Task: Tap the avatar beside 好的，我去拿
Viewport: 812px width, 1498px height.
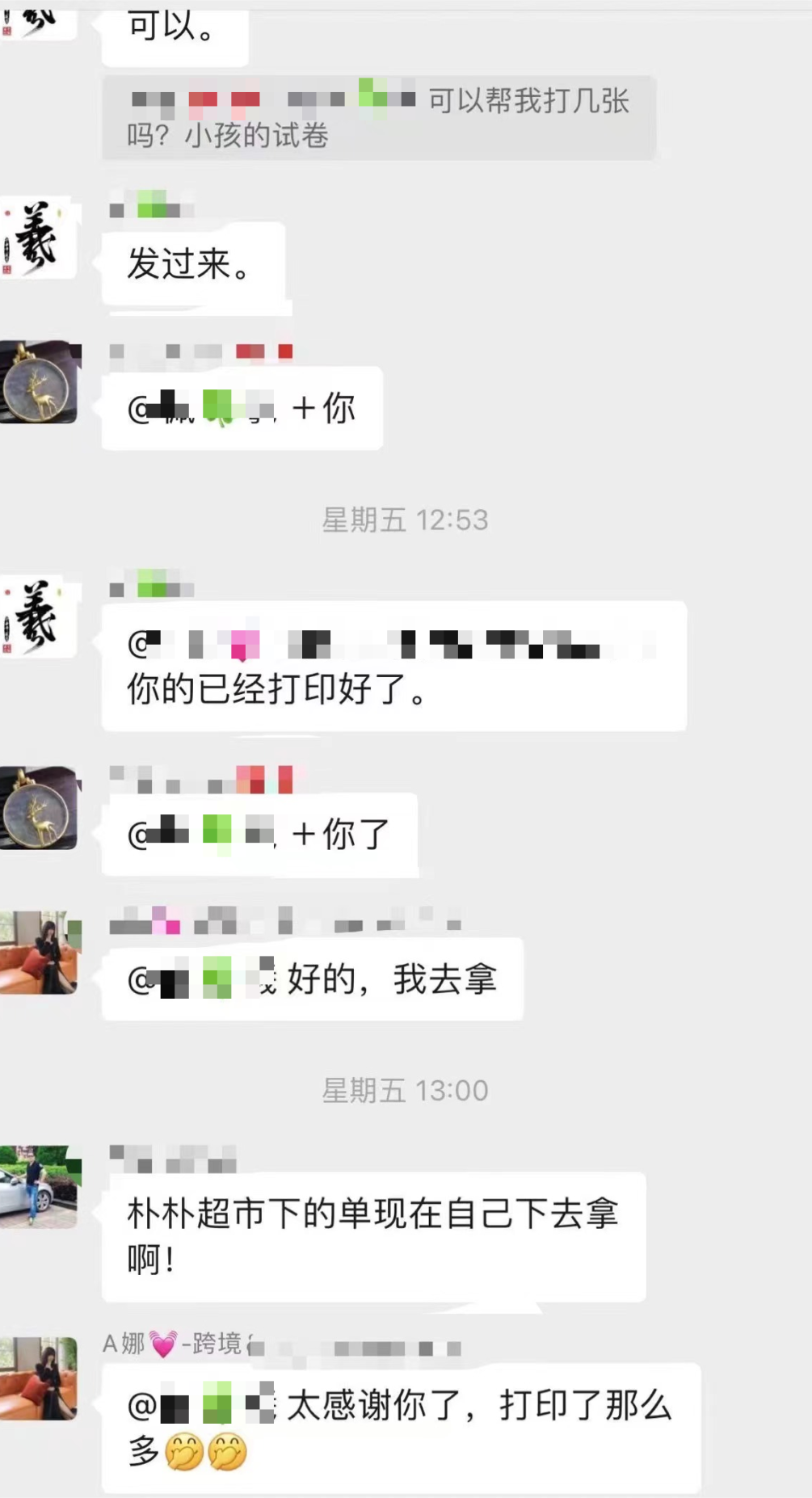Action: click(x=39, y=953)
